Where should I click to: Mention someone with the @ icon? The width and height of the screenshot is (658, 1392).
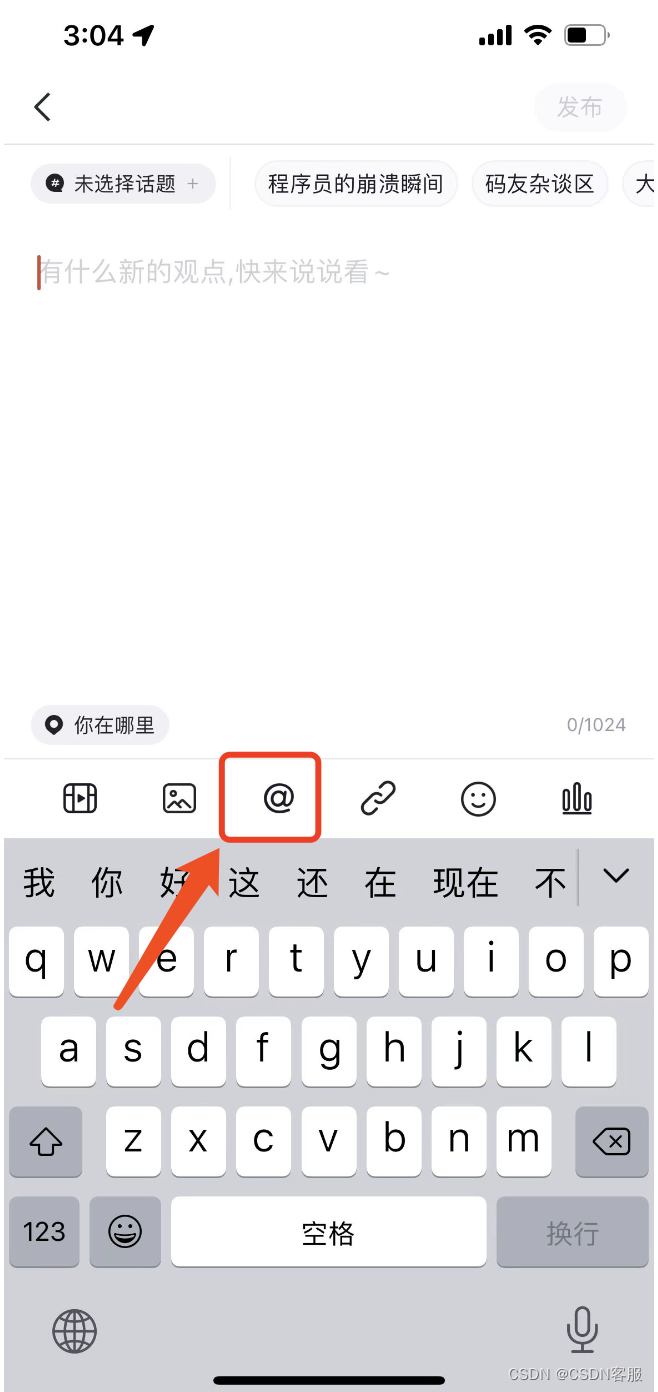tap(278, 798)
